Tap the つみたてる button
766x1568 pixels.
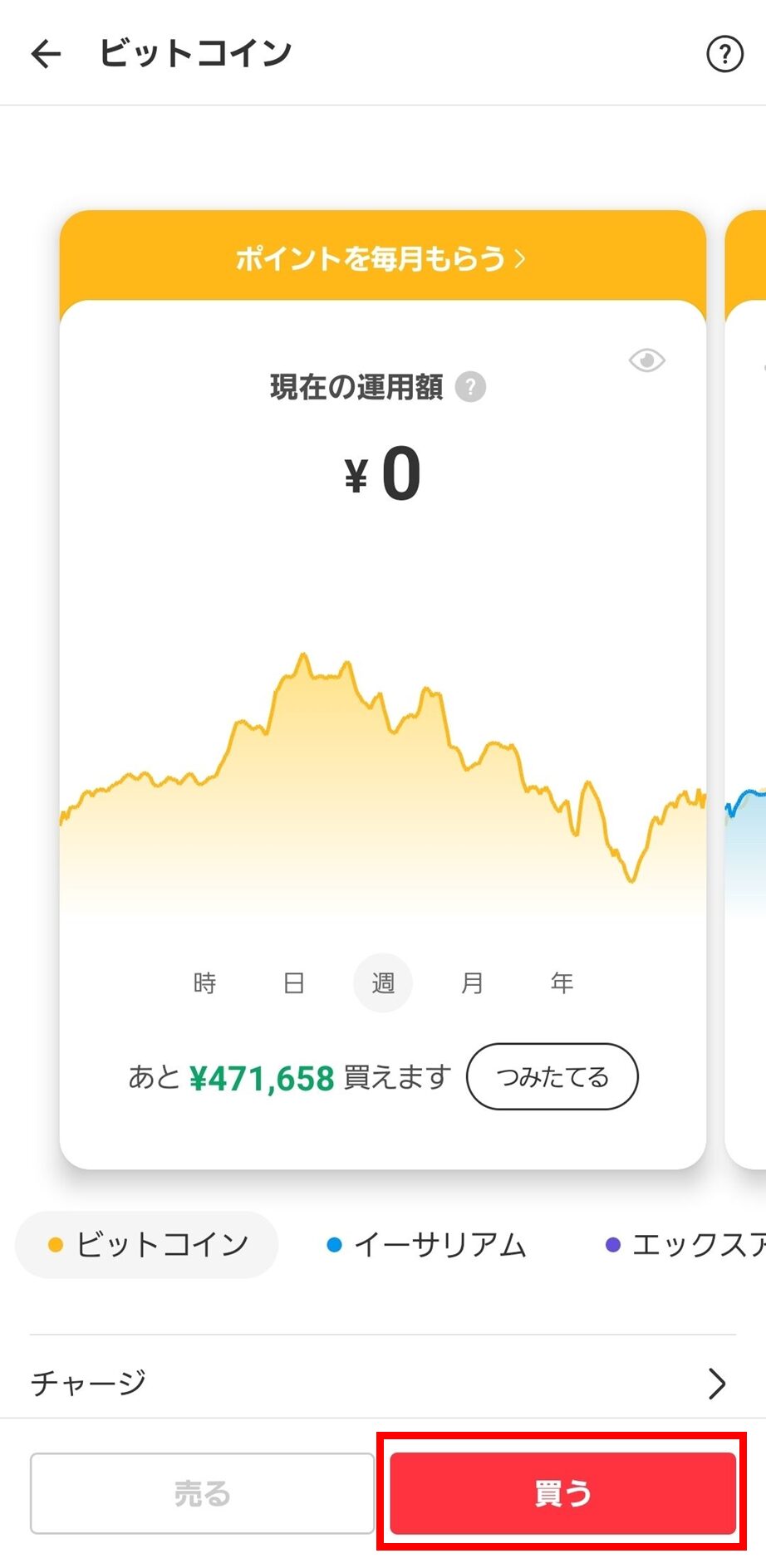click(x=552, y=1077)
